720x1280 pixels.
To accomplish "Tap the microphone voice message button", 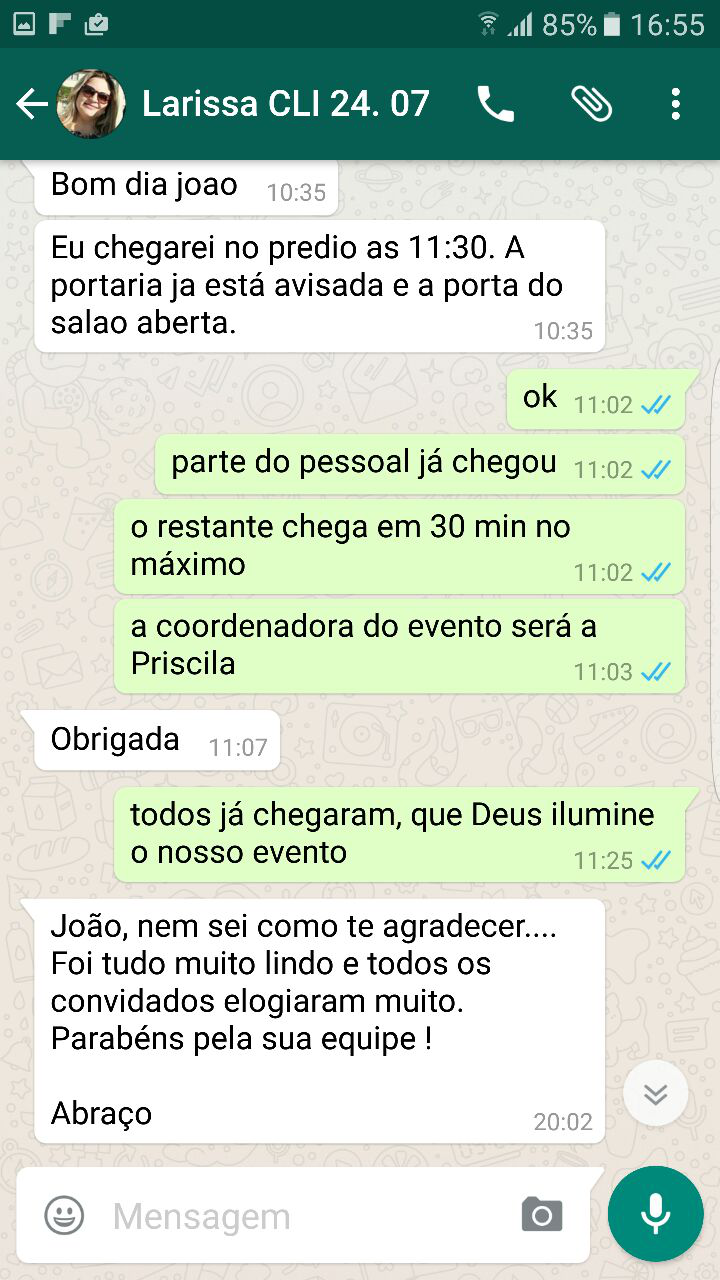I will point(655,1214).
